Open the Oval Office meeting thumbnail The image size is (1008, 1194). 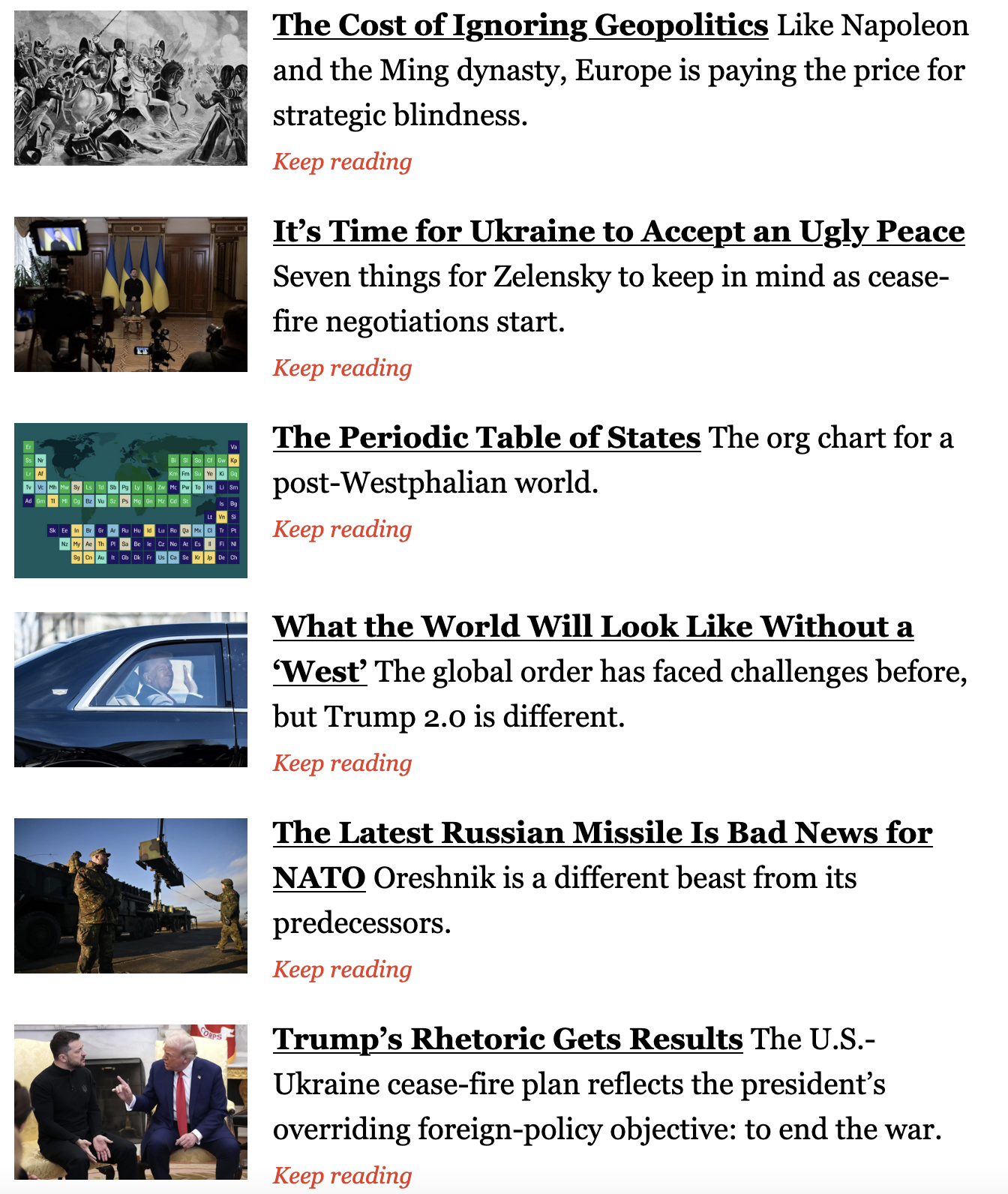coord(130,1102)
